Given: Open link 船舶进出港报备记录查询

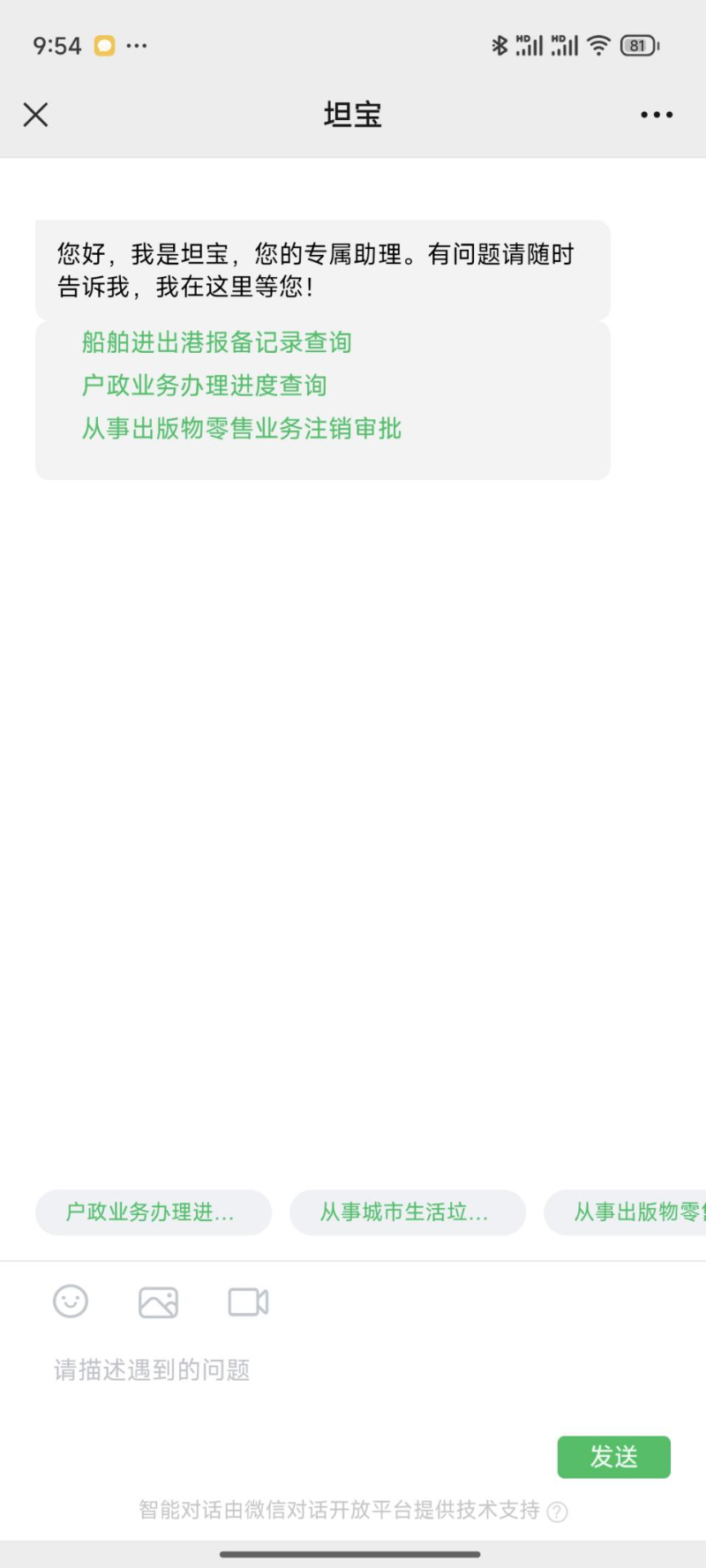Looking at the screenshot, I should pos(216,342).
